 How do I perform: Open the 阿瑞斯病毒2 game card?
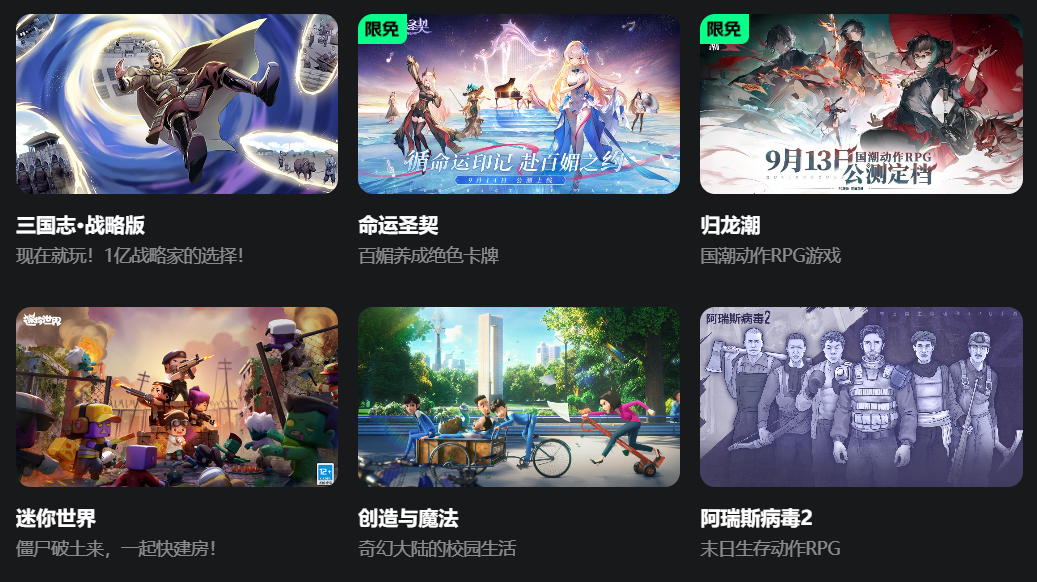pyautogui.click(x=861, y=397)
